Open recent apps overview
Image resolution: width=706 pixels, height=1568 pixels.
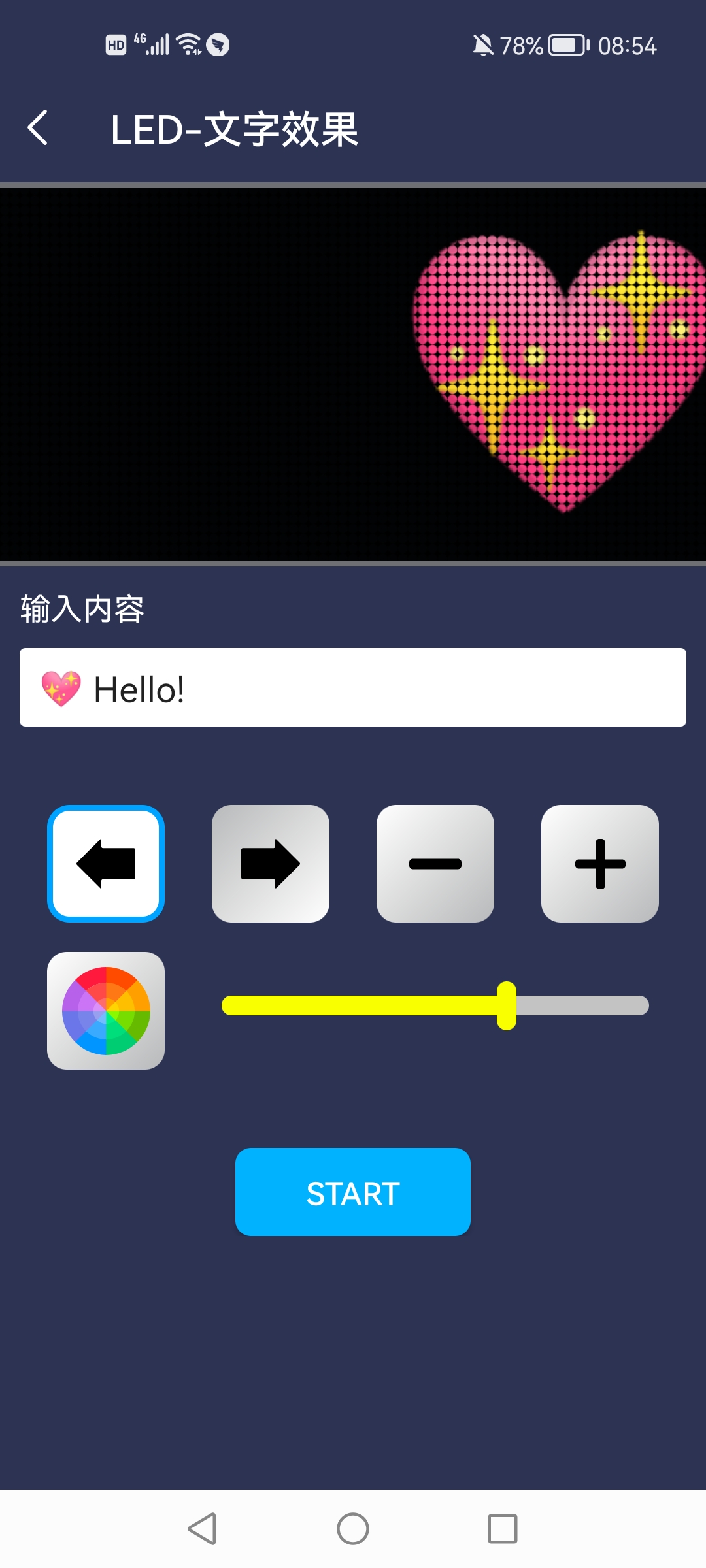(503, 1529)
